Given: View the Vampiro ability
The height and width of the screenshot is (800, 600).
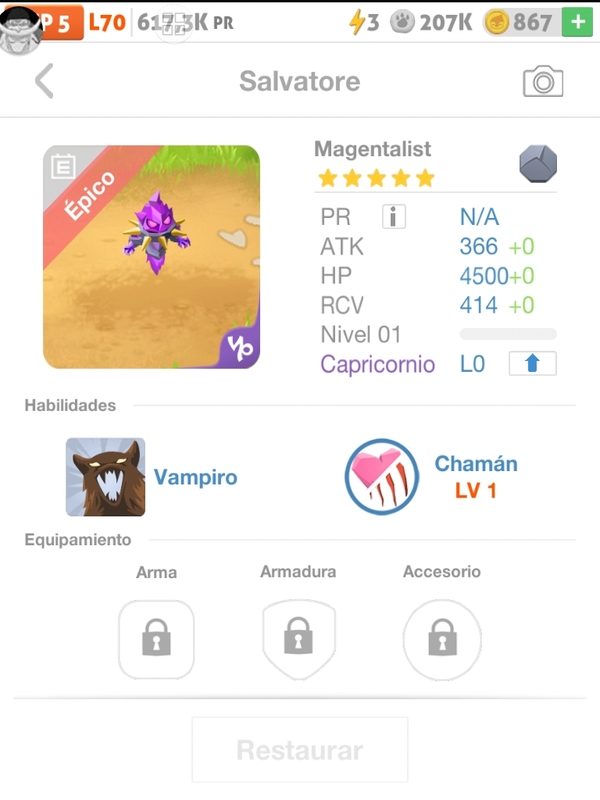Looking at the screenshot, I should coord(106,477).
